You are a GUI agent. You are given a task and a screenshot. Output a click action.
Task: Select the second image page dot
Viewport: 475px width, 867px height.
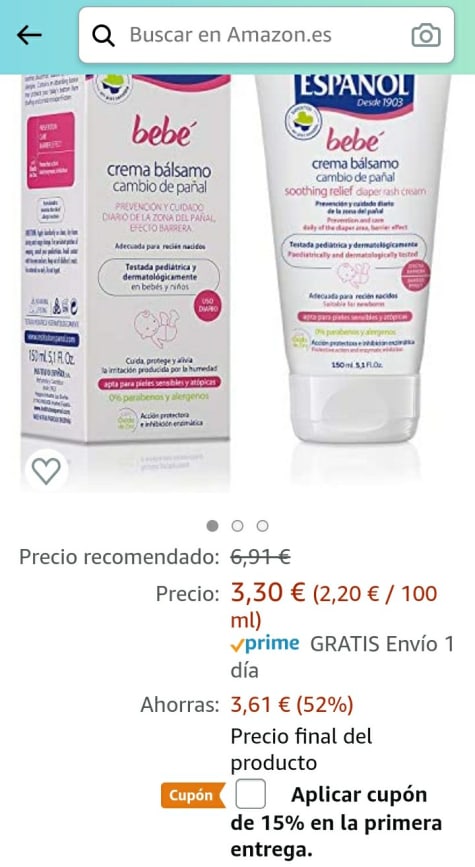pyautogui.click(x=237, y=526)
